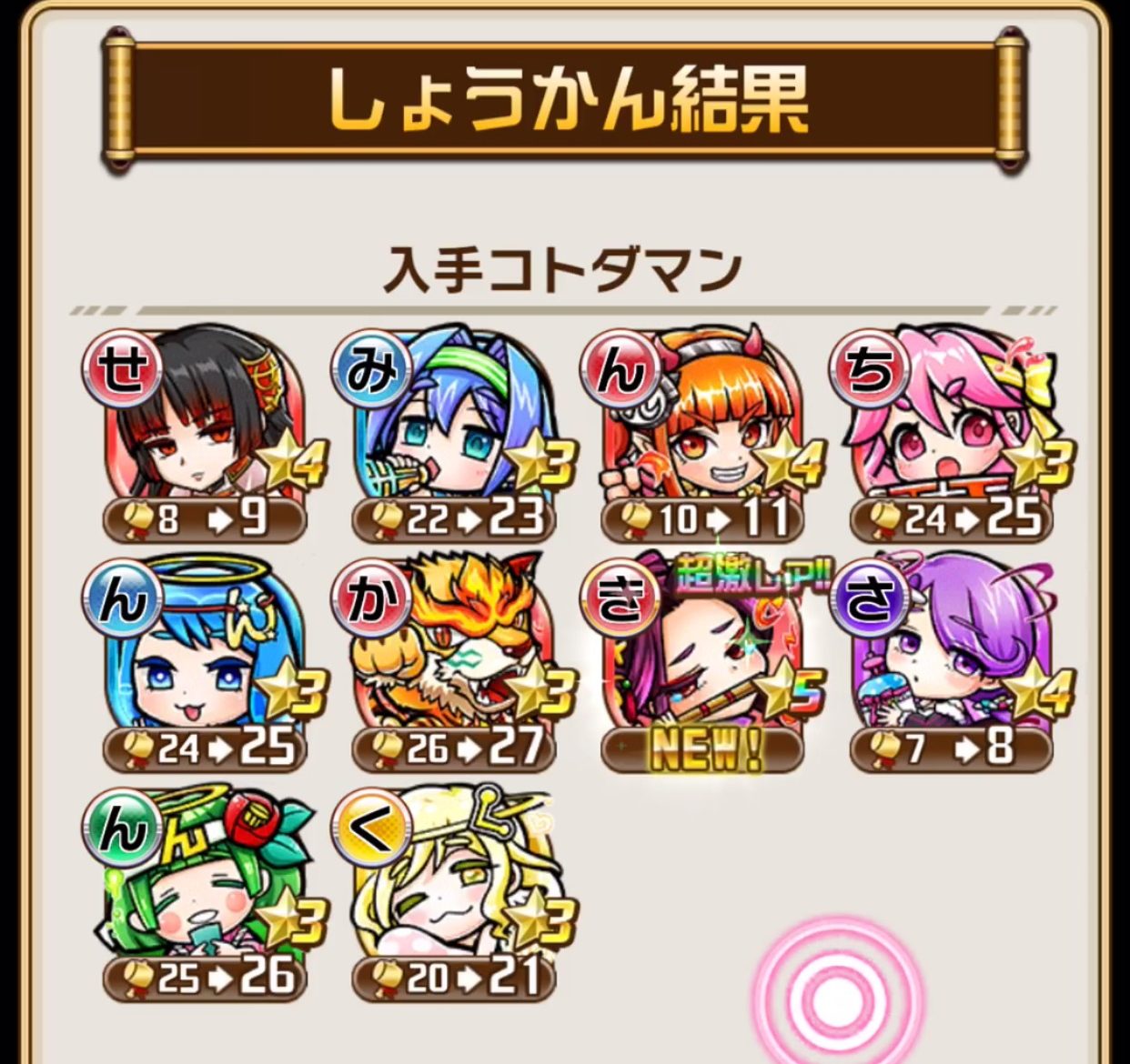This screenshot has height=1064, width=1130.
Task: Select the blue-haired み character tile
Action: pos(452,427)
